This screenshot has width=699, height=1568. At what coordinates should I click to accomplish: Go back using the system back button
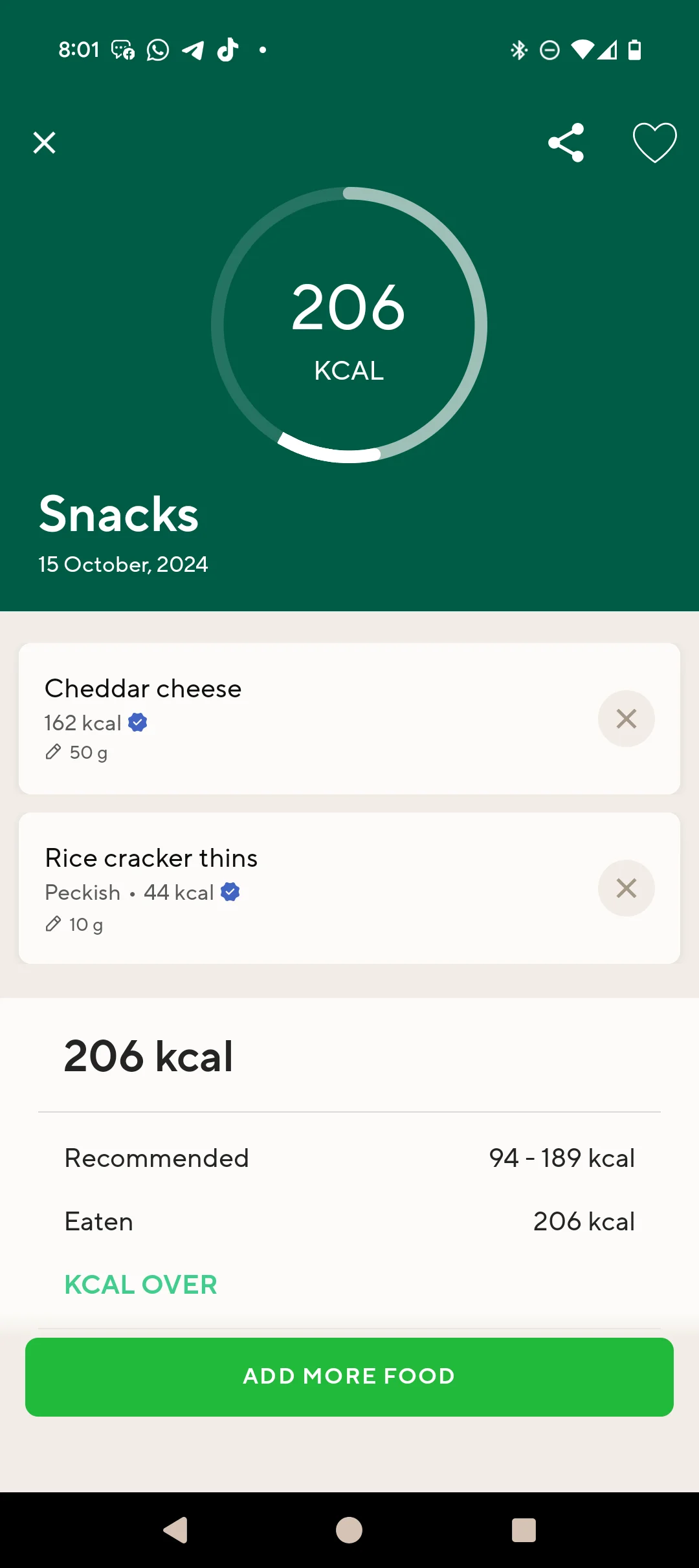tap(175, 1530)
